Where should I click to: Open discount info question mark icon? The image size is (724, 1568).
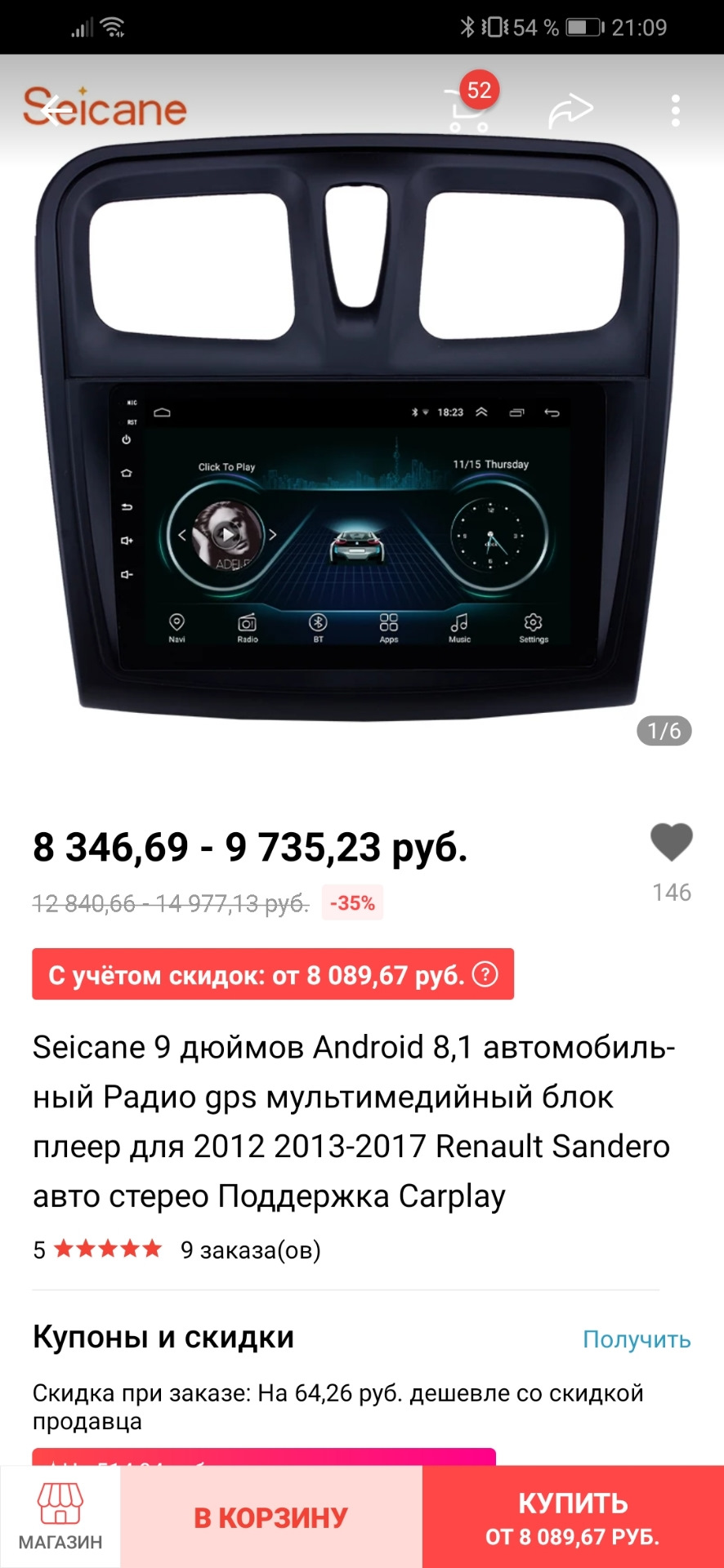click(x=485, y=974)
